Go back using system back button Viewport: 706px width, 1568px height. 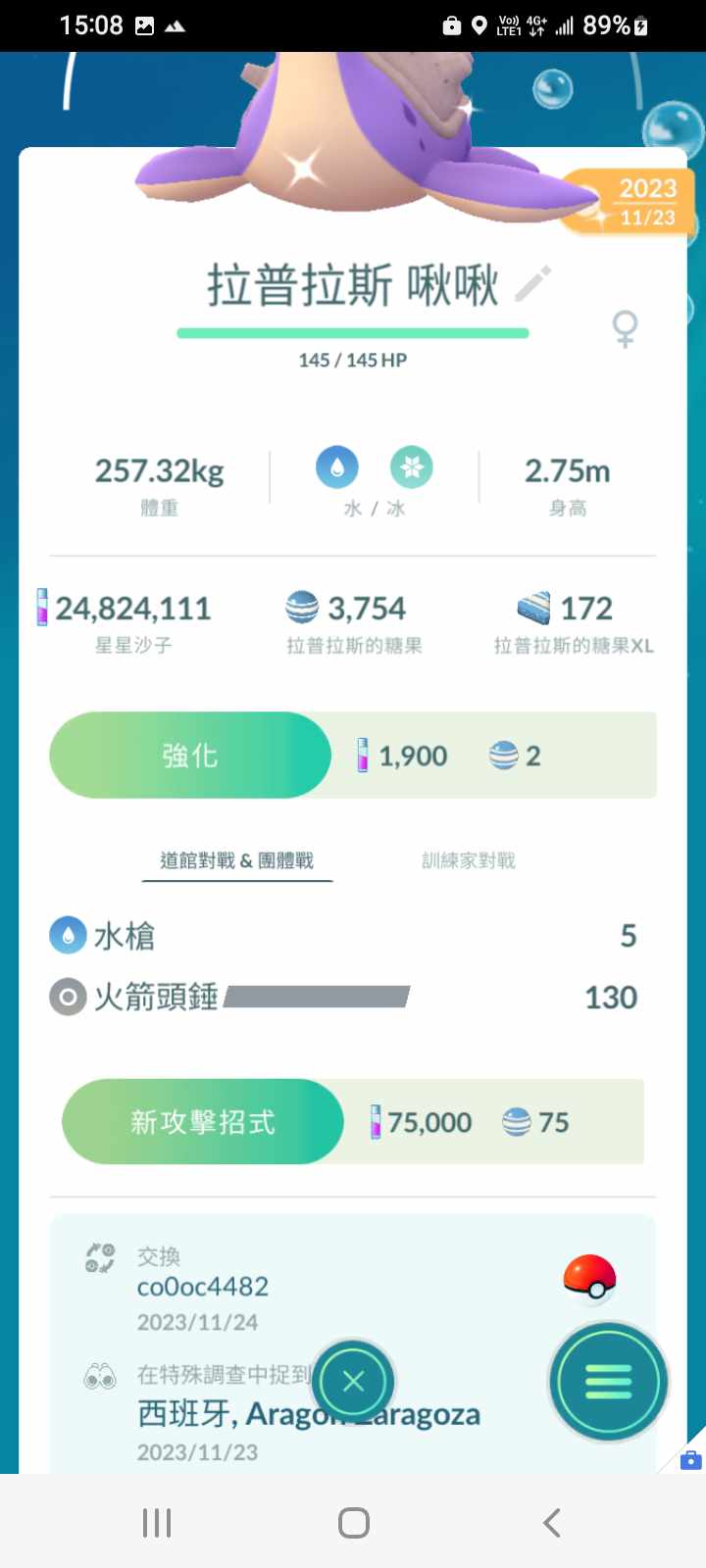click(x=551, y=1523)
